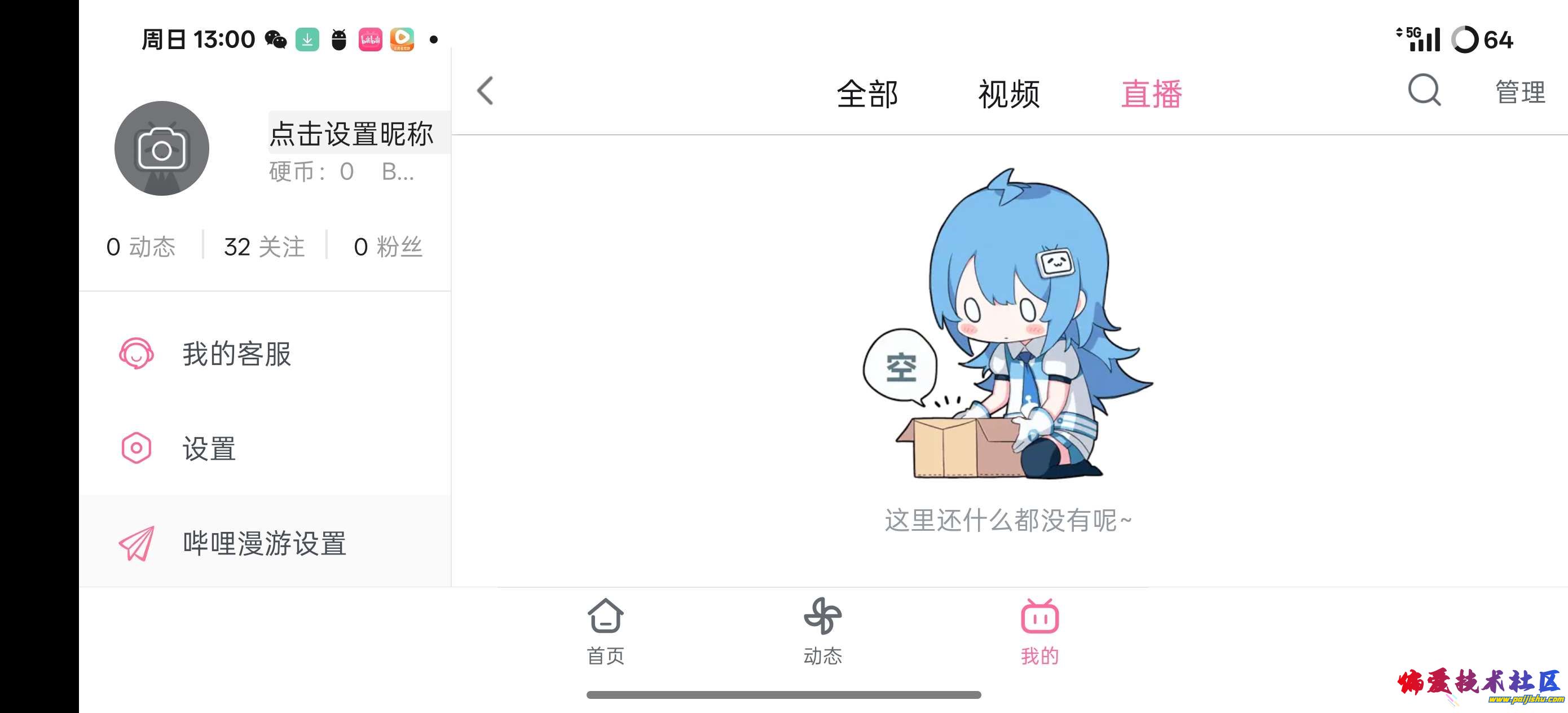The image size is (1568, 713).
Task: Go to the 首页 home tab
Action: pyautogui.click(x=605, y=631)
